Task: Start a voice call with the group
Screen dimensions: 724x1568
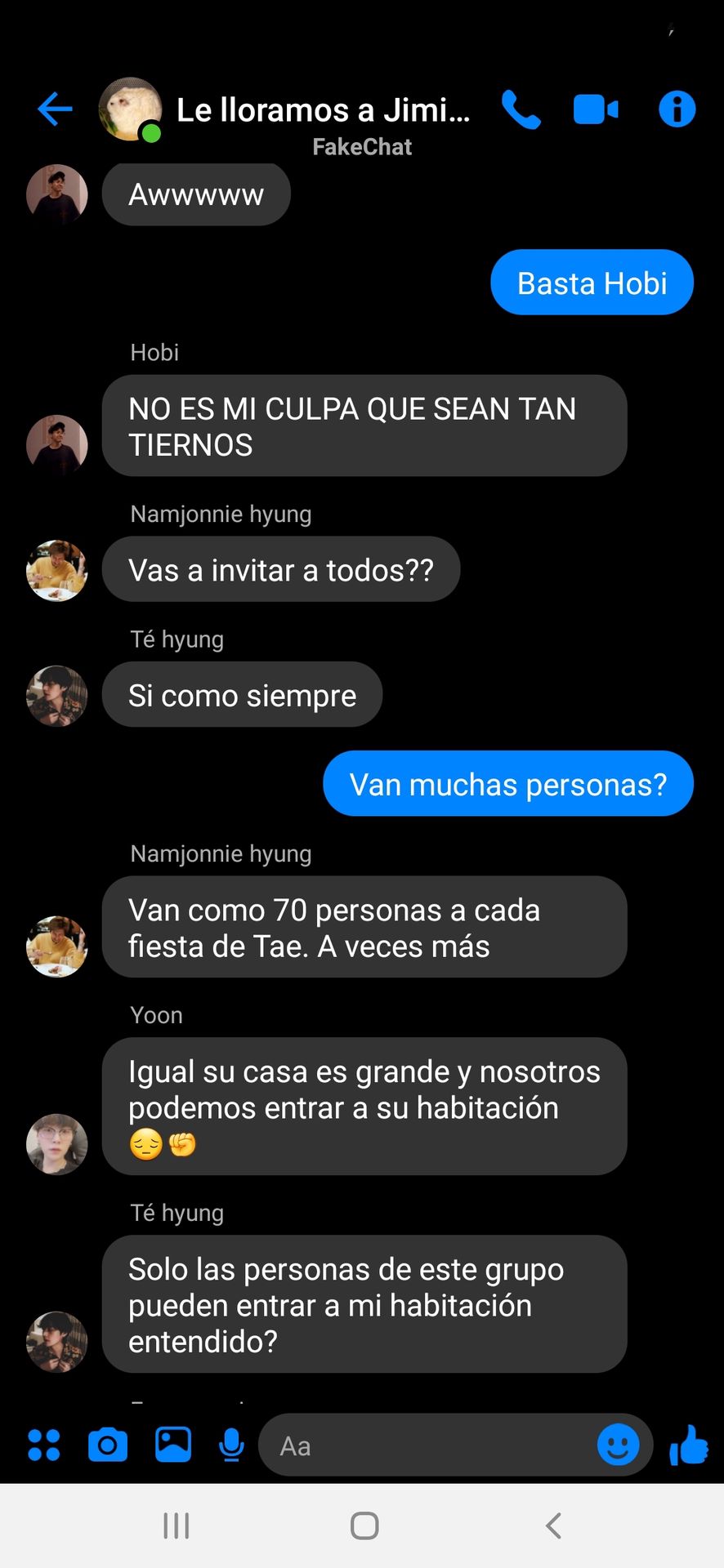Action: tap(521, 109)
